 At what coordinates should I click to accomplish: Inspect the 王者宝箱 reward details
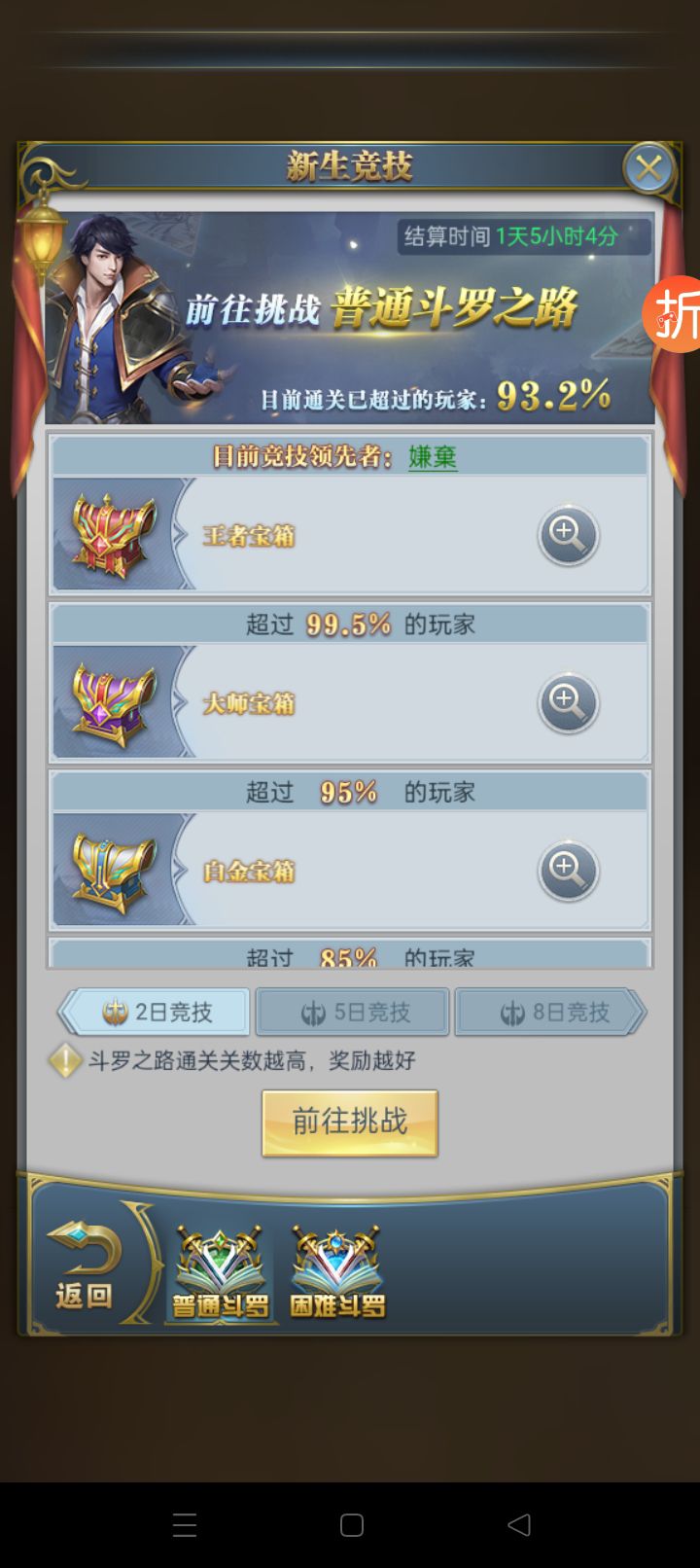tap(568, 535)
